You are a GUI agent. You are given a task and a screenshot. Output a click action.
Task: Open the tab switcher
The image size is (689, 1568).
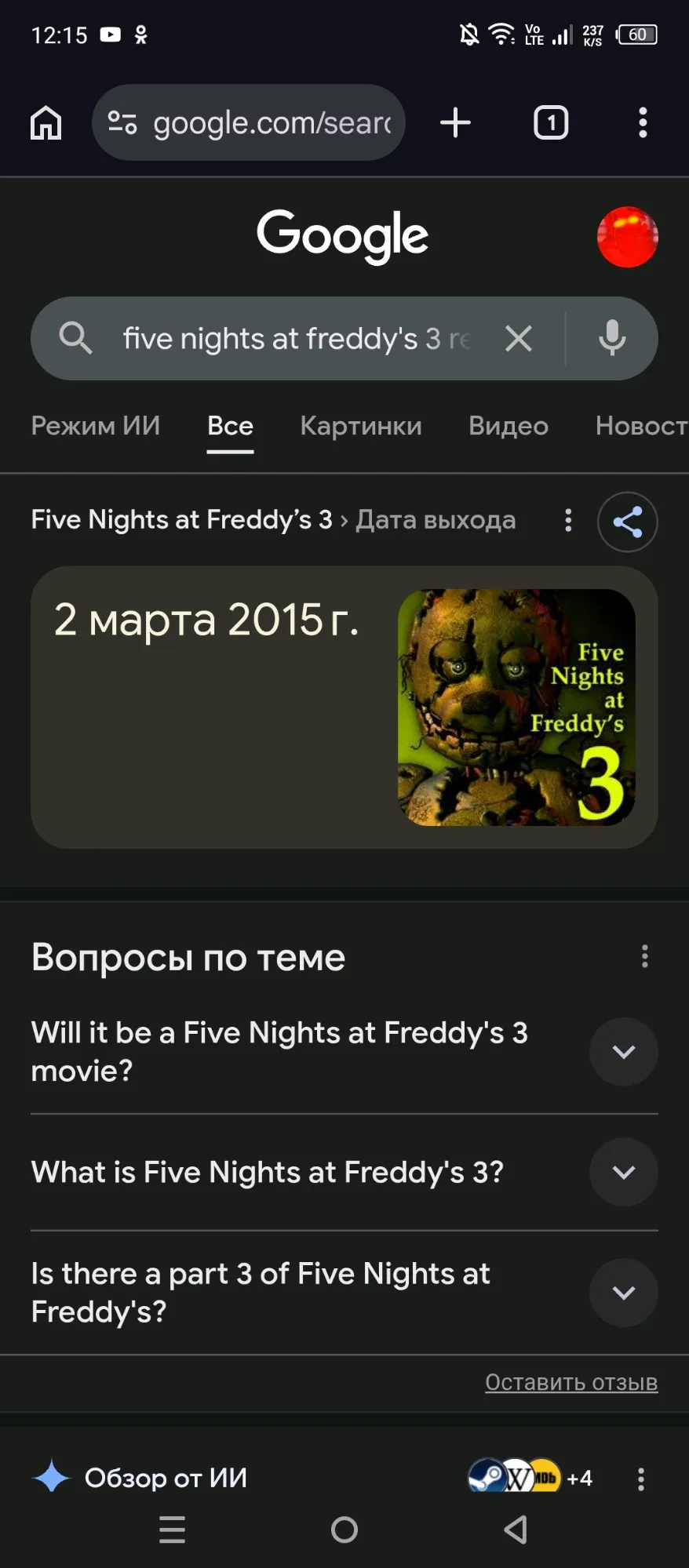tap(551, 123)
